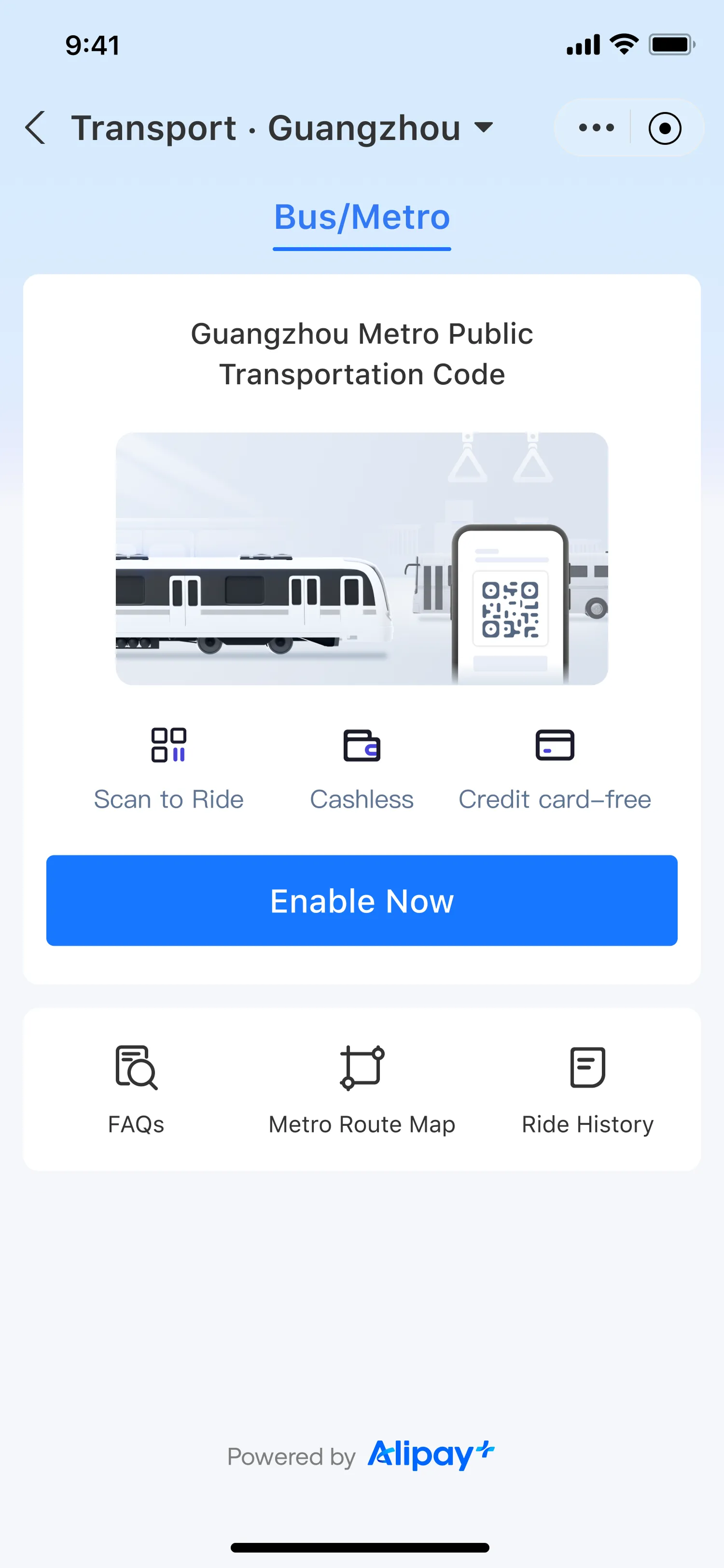The width and height of the screenshot is (724, 1568).
Task: Close the mini program via circle icon
Action: (x=664, y=128)
